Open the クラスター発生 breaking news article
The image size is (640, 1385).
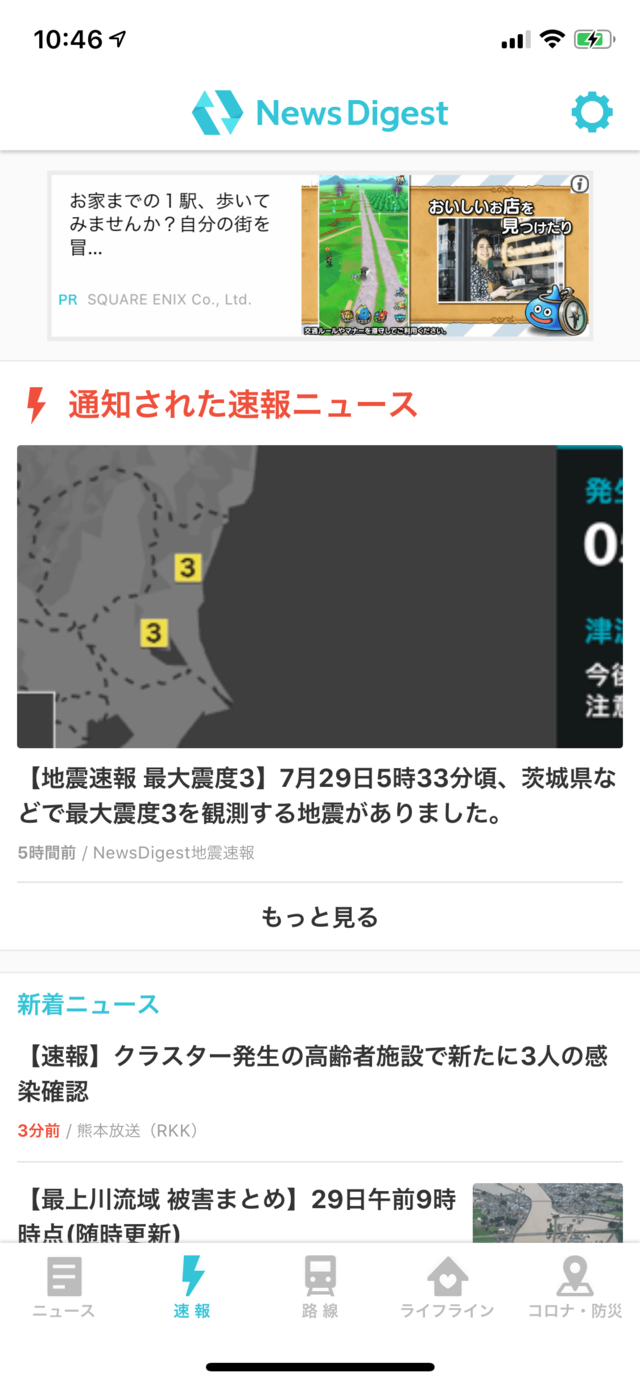coord(320,1089)
